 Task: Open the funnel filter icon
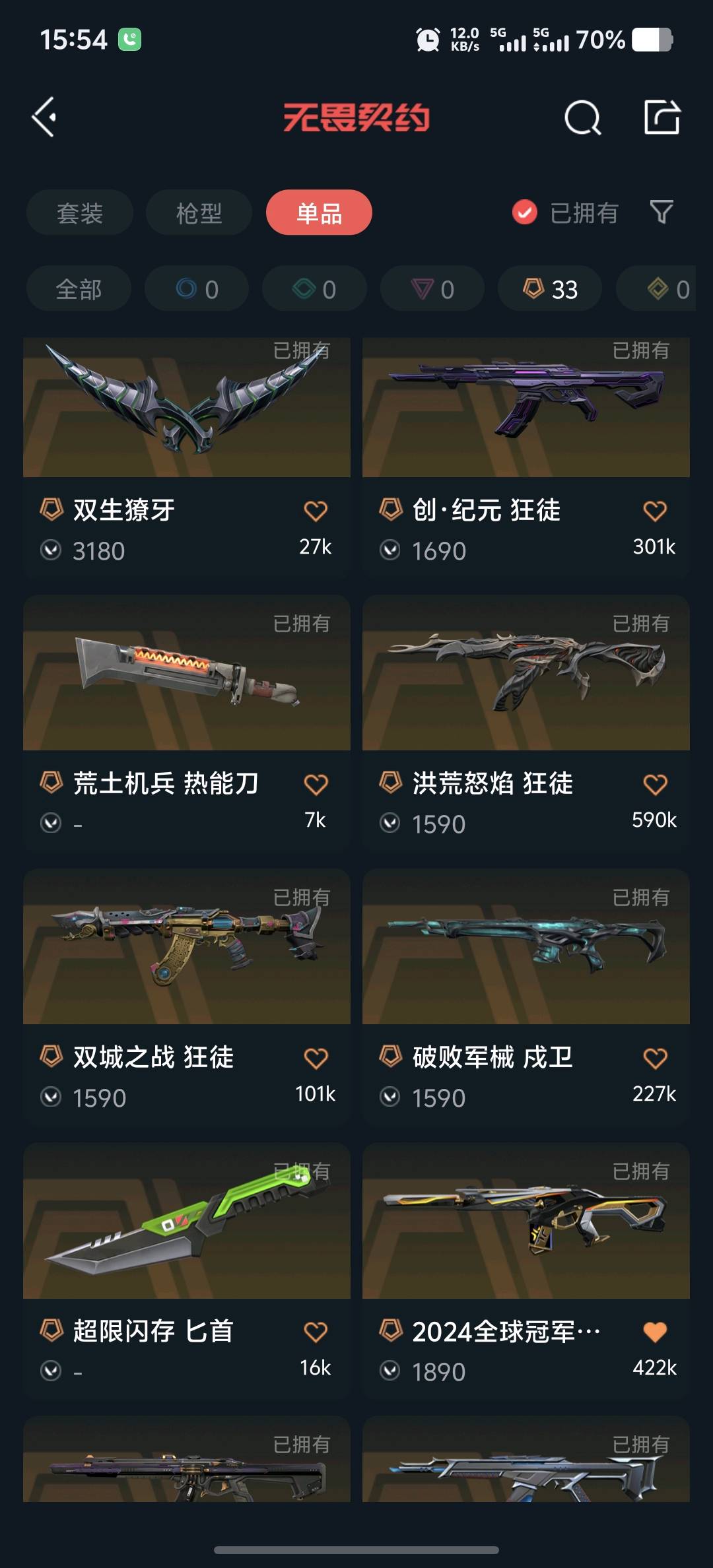pyautogui.click(x=662, y=212)
